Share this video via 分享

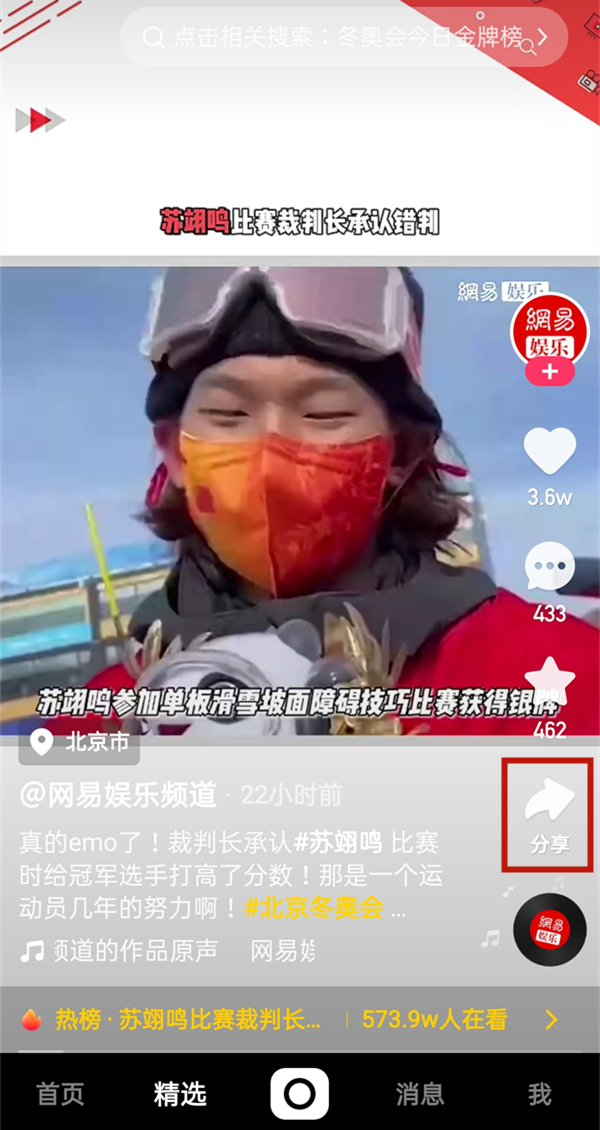click(x=548, y=814)
